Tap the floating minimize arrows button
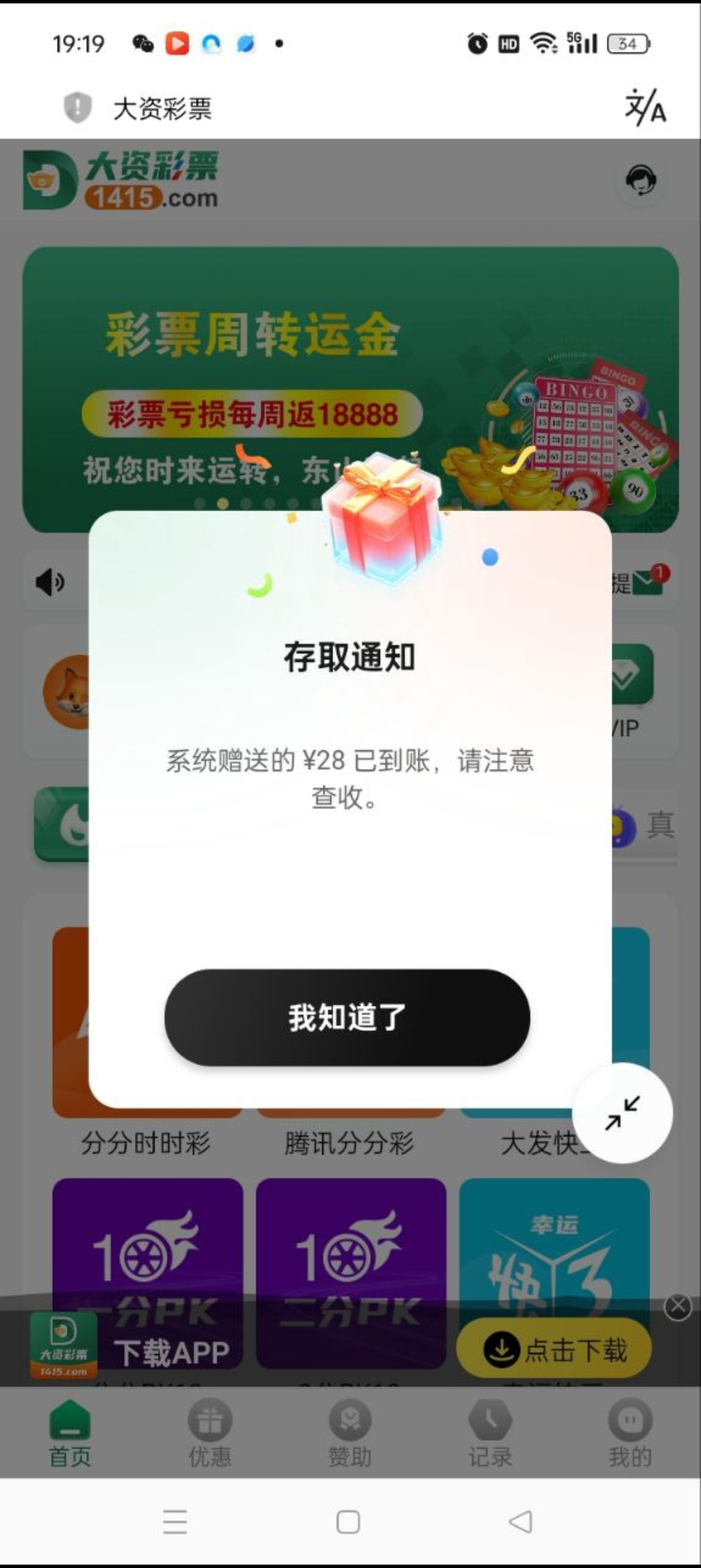The height and width of the screenshot is (1568, 701). [x=622, y=1113]
